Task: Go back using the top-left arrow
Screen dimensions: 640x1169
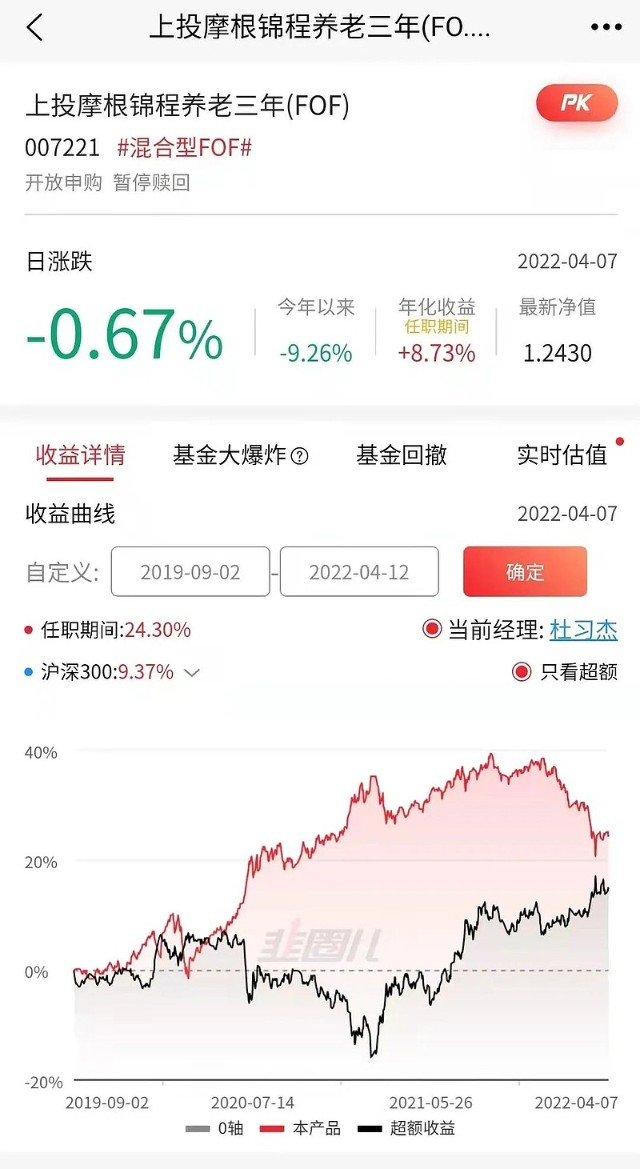Action: [35, 27]
